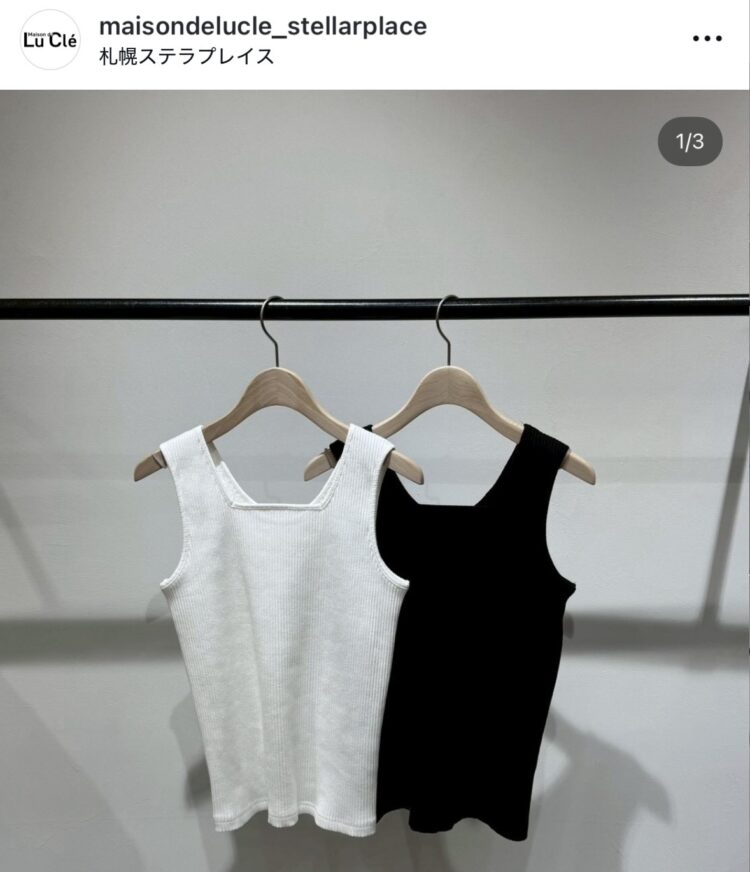750x872 pixels.
Task: Open the 札幌ステラプレイス location page
Action: (186, 56)
